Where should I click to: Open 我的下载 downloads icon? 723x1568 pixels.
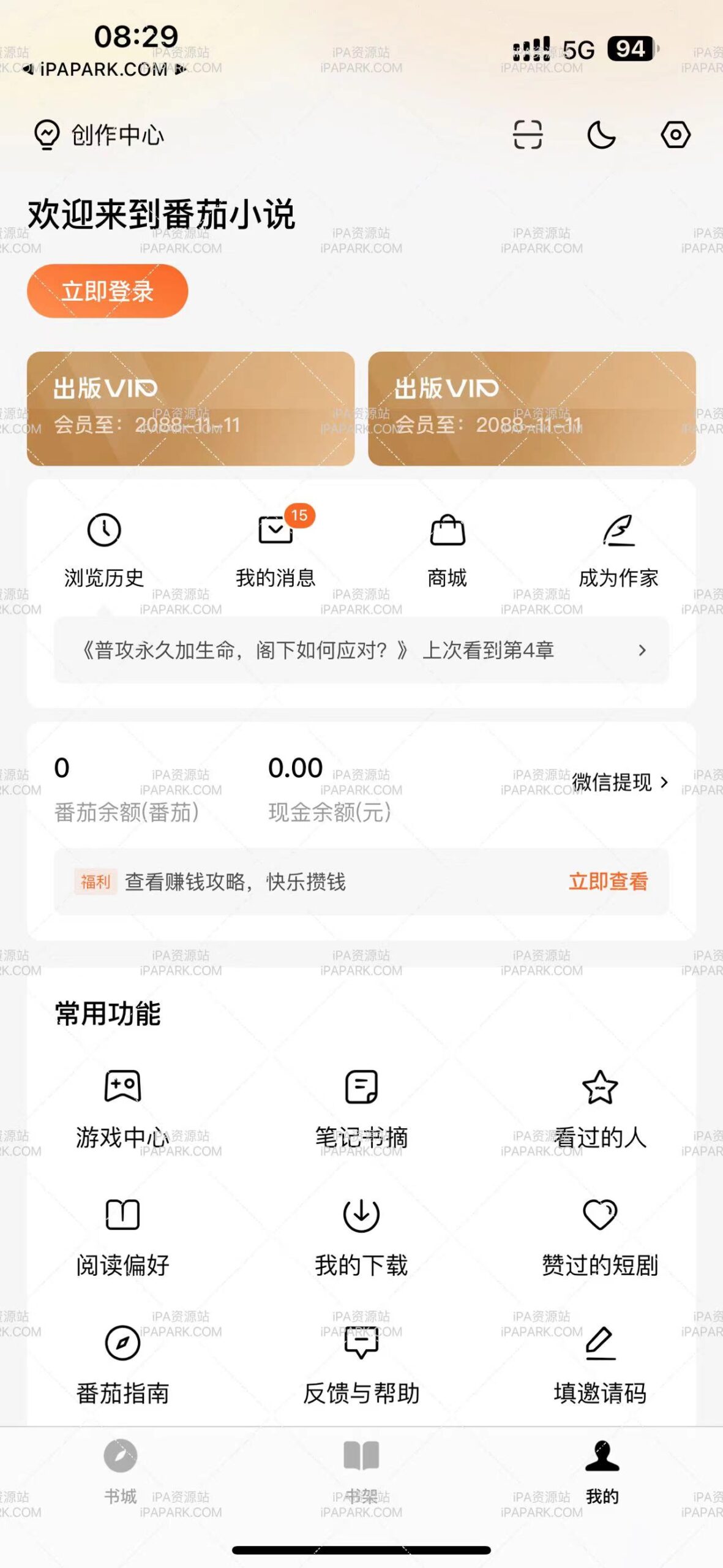click(x=362, y=1216)
